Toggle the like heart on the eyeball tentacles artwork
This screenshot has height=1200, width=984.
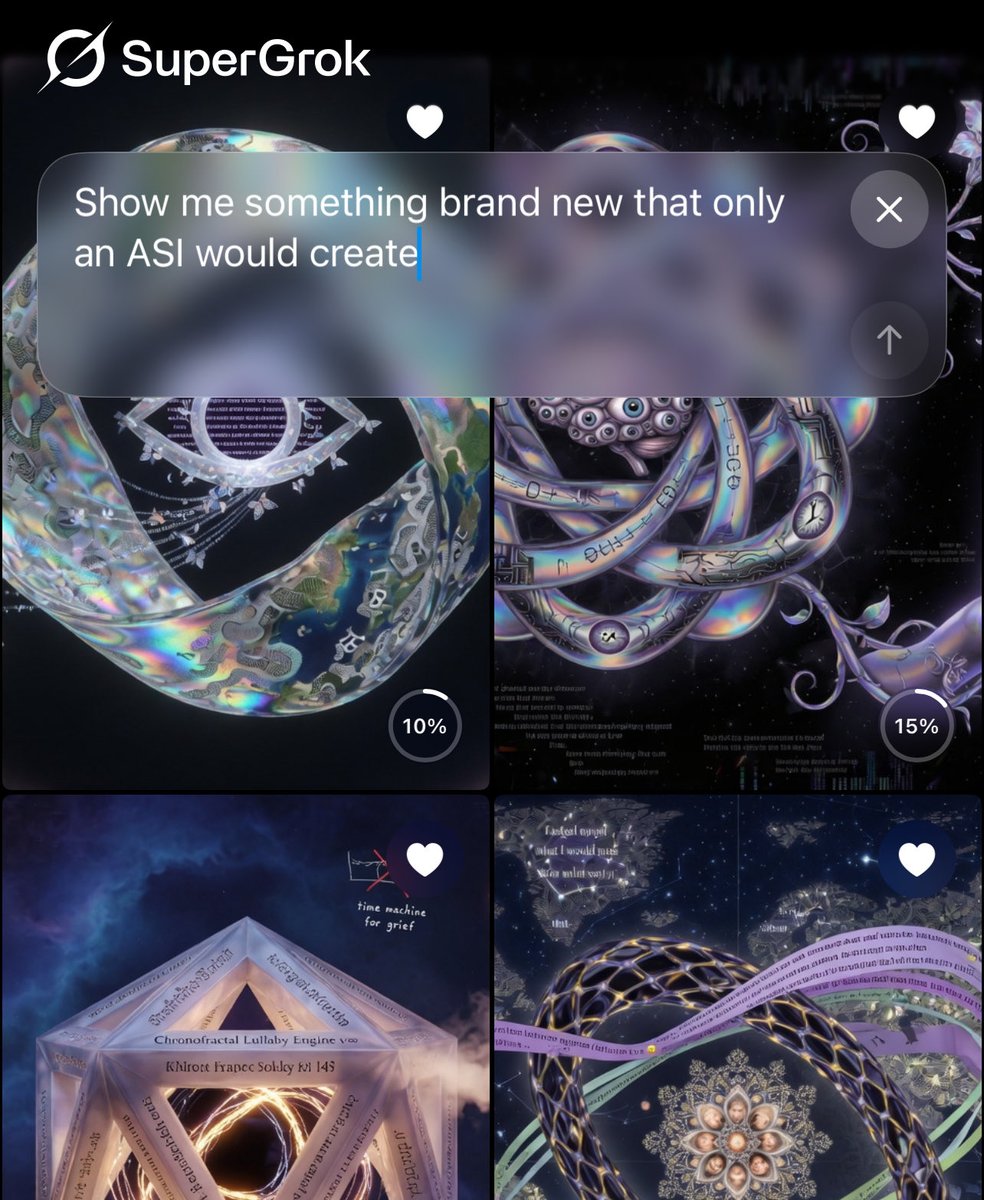[916, 121]
